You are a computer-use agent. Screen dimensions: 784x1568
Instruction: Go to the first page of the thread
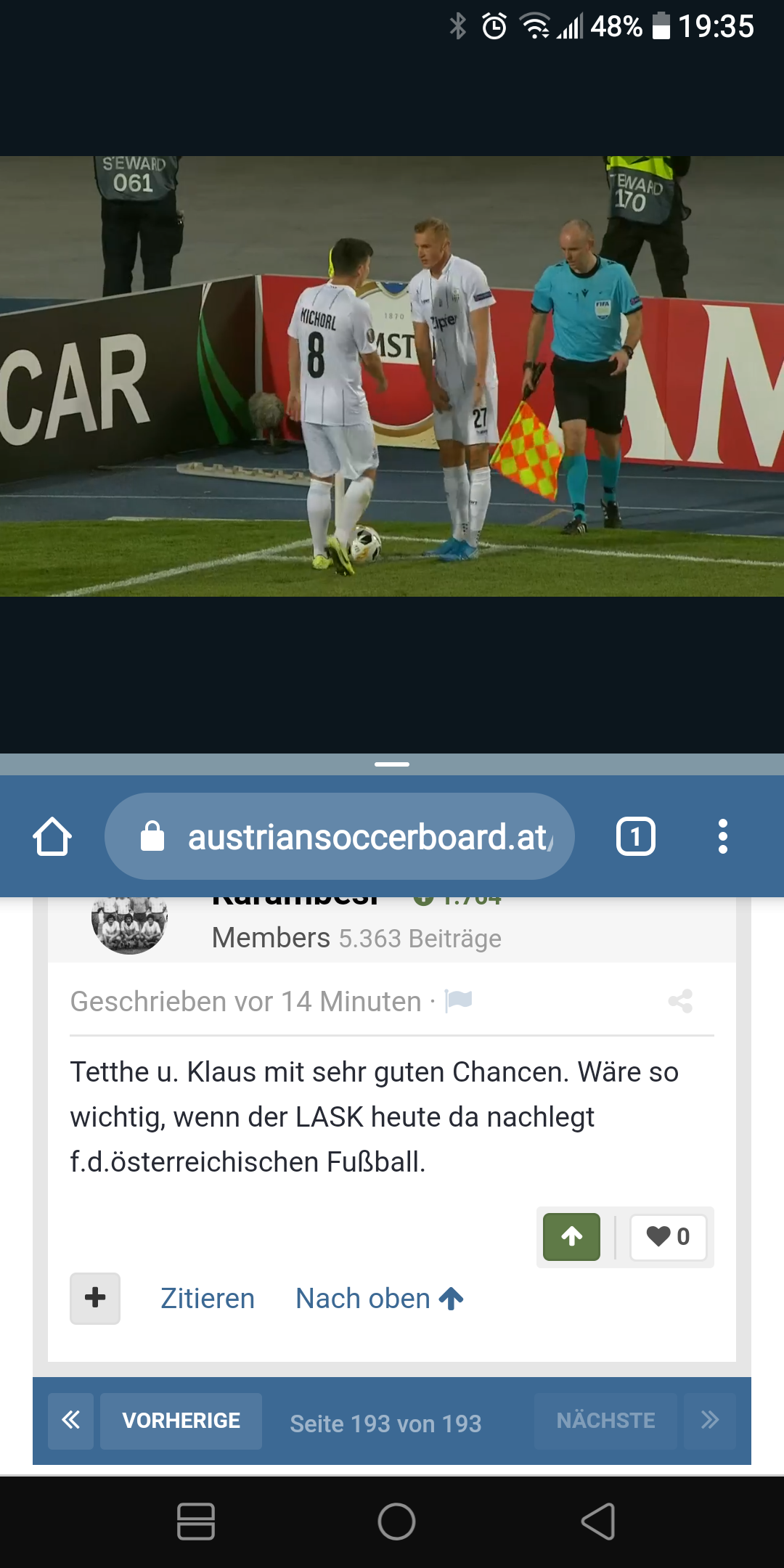70,1421
